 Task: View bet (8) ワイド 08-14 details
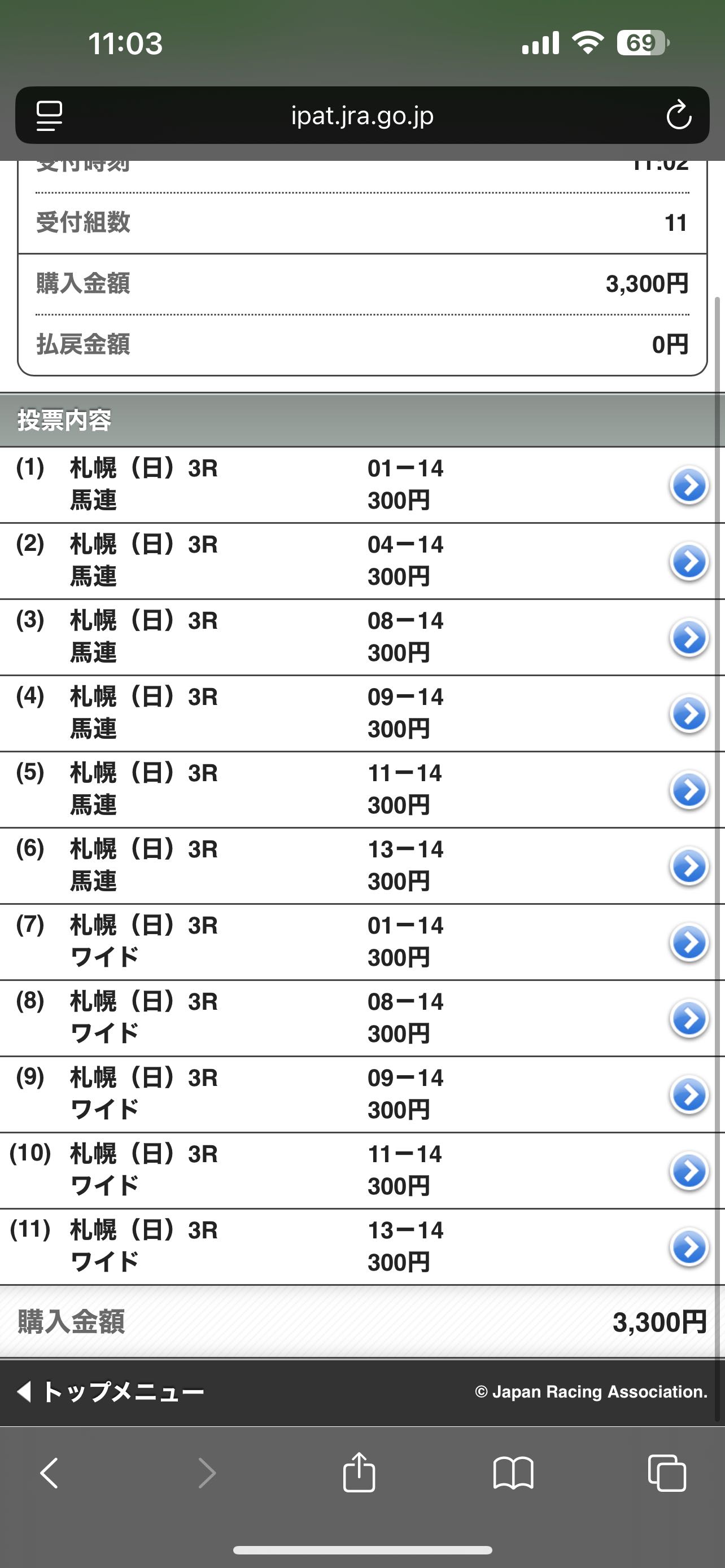pos(689,1018)
